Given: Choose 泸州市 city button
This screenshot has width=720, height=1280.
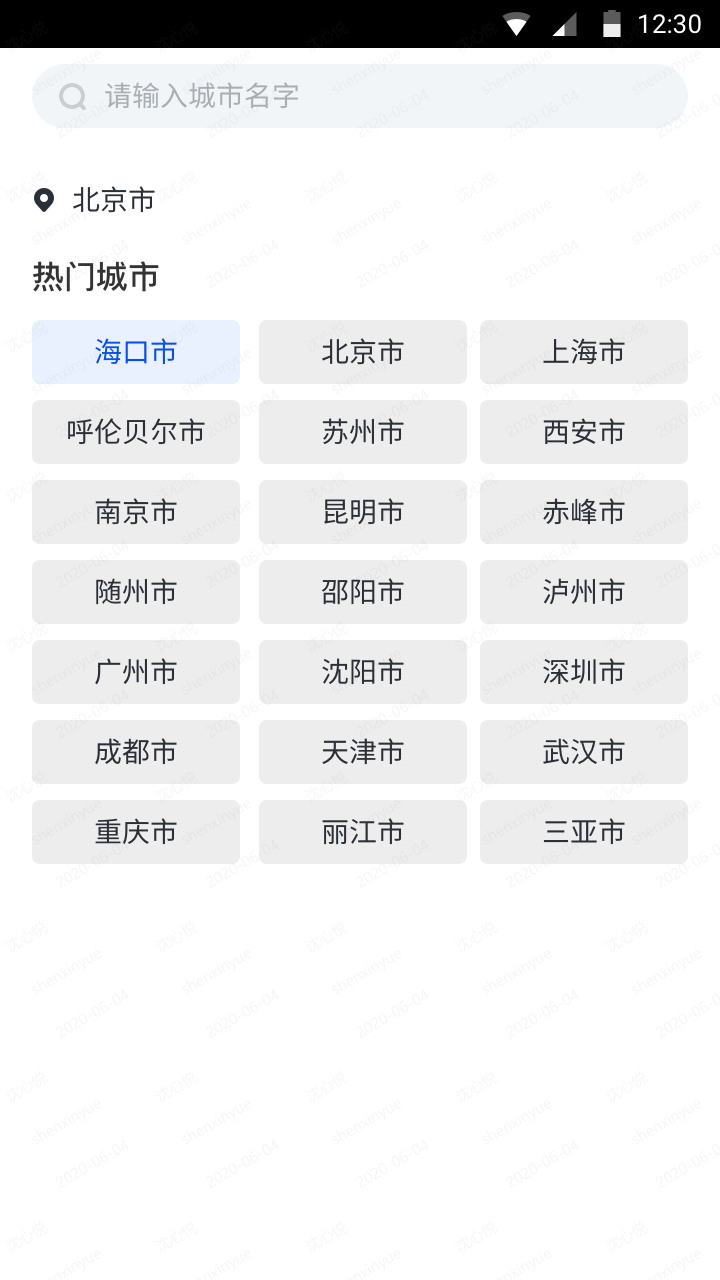Looking at the screenshot, I should pos(583,592).
